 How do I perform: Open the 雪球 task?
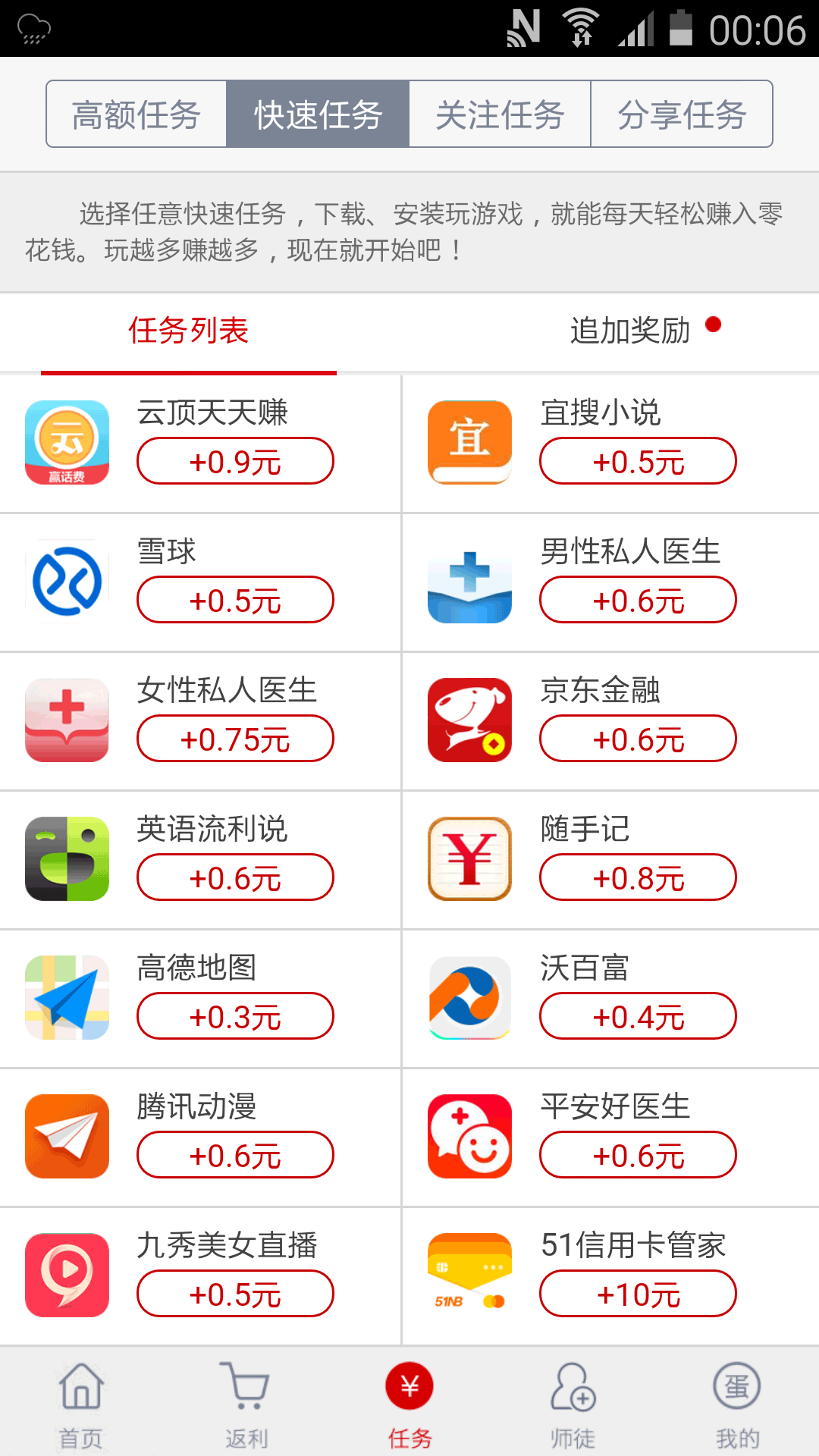coord(200,582)
